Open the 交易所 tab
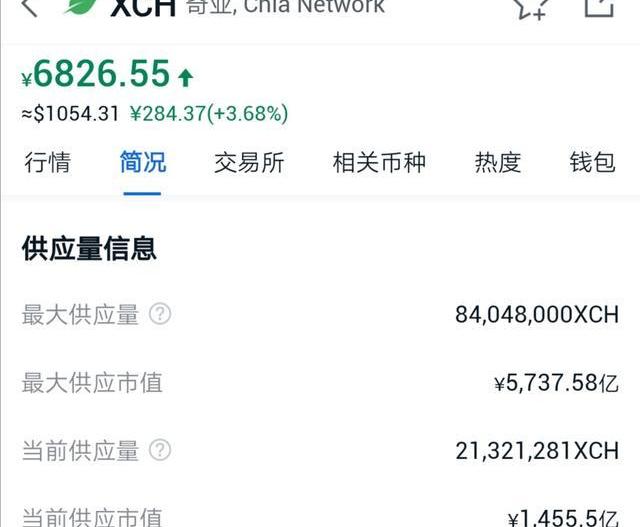640x527 pixels. point(249,162)
